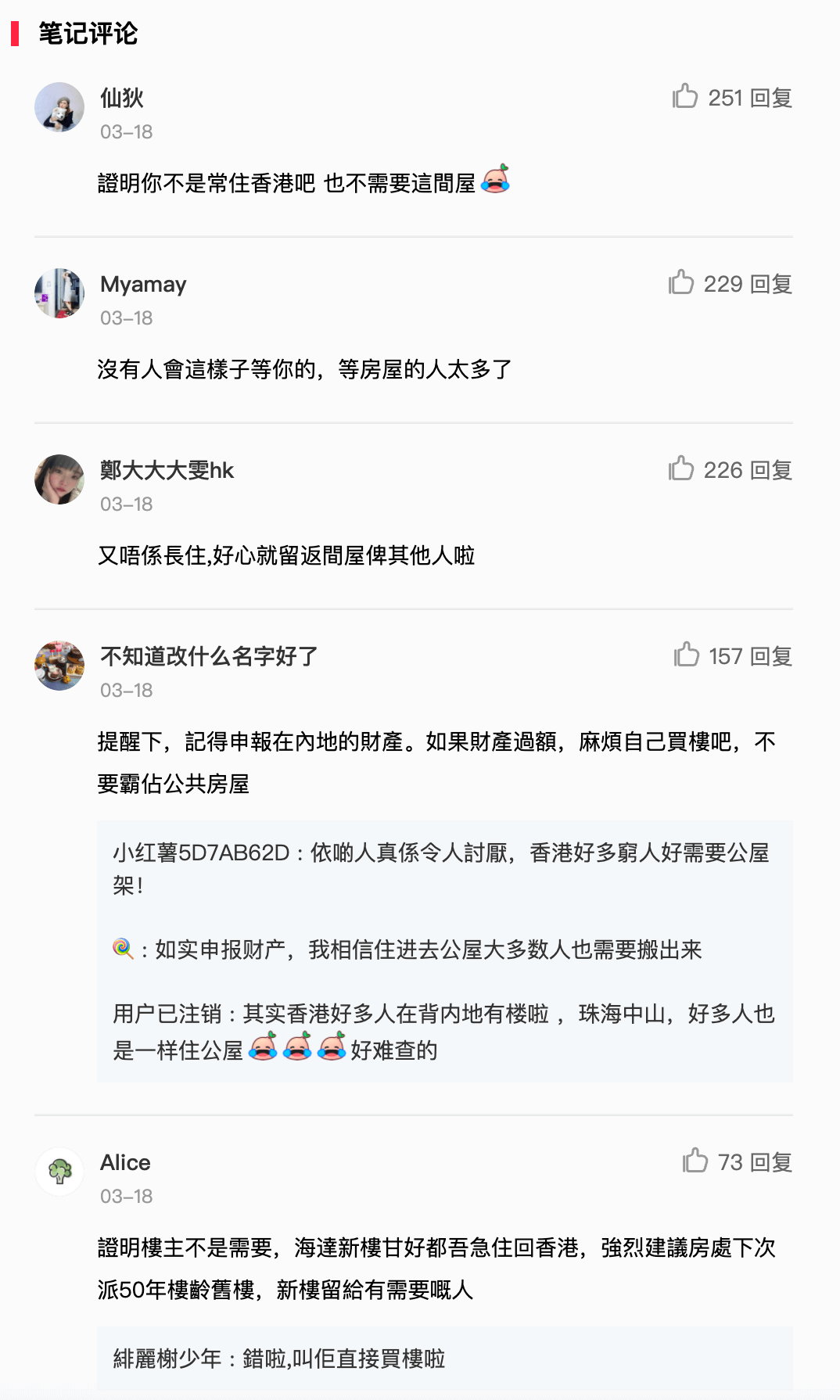Tap the username Myamay
Image resolution: width=840 pixels, height=1400 pixels.
point(143,285)
